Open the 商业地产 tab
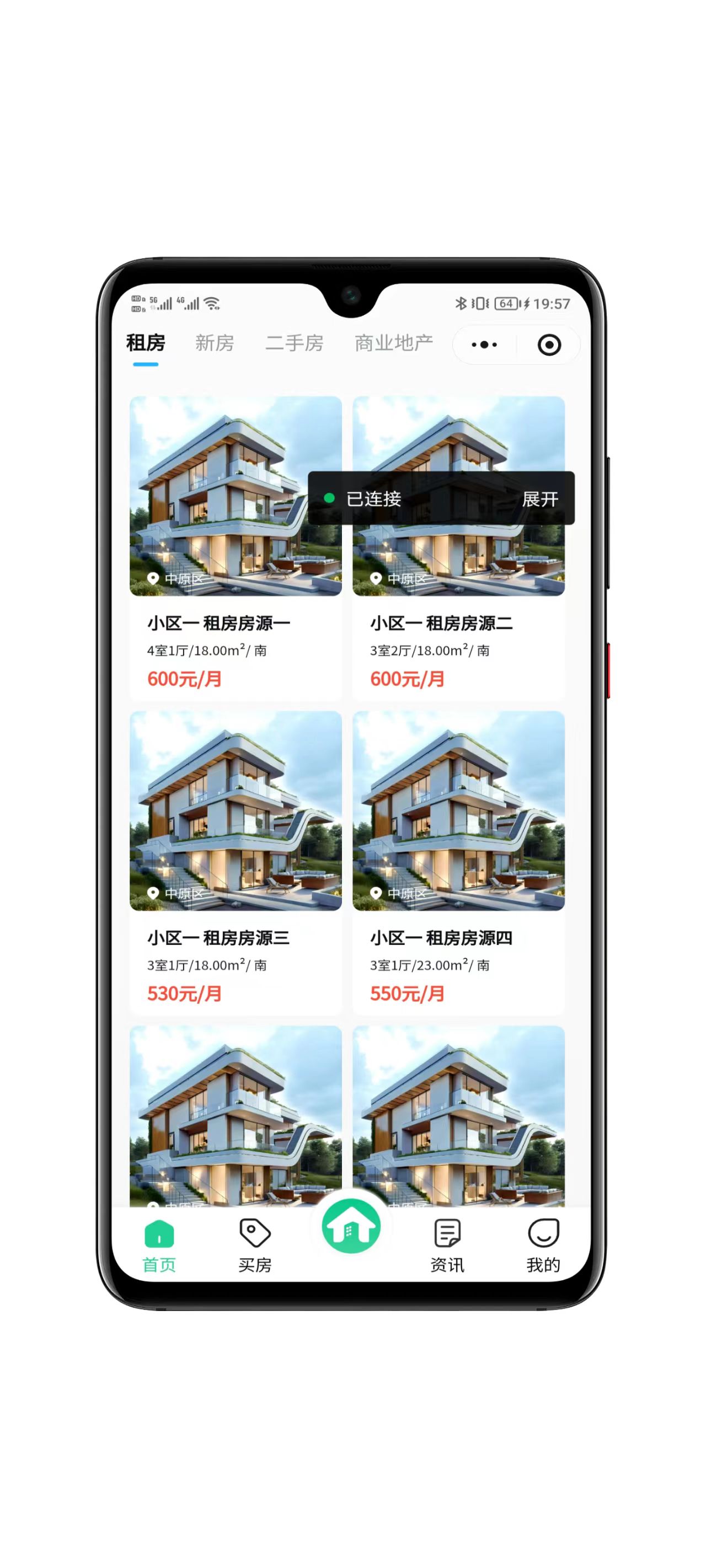The height and width of the screenshot is (1568, 706). pyautogui.click(x=393, y=343)
